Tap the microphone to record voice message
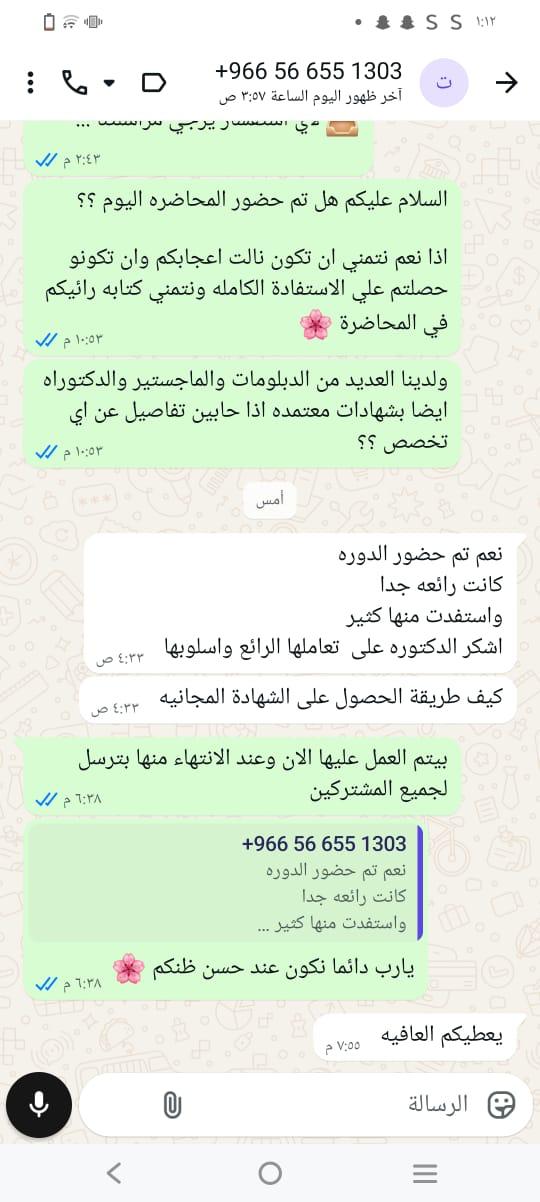Screen dimensions: 540x1202 tap(39, 1103)
